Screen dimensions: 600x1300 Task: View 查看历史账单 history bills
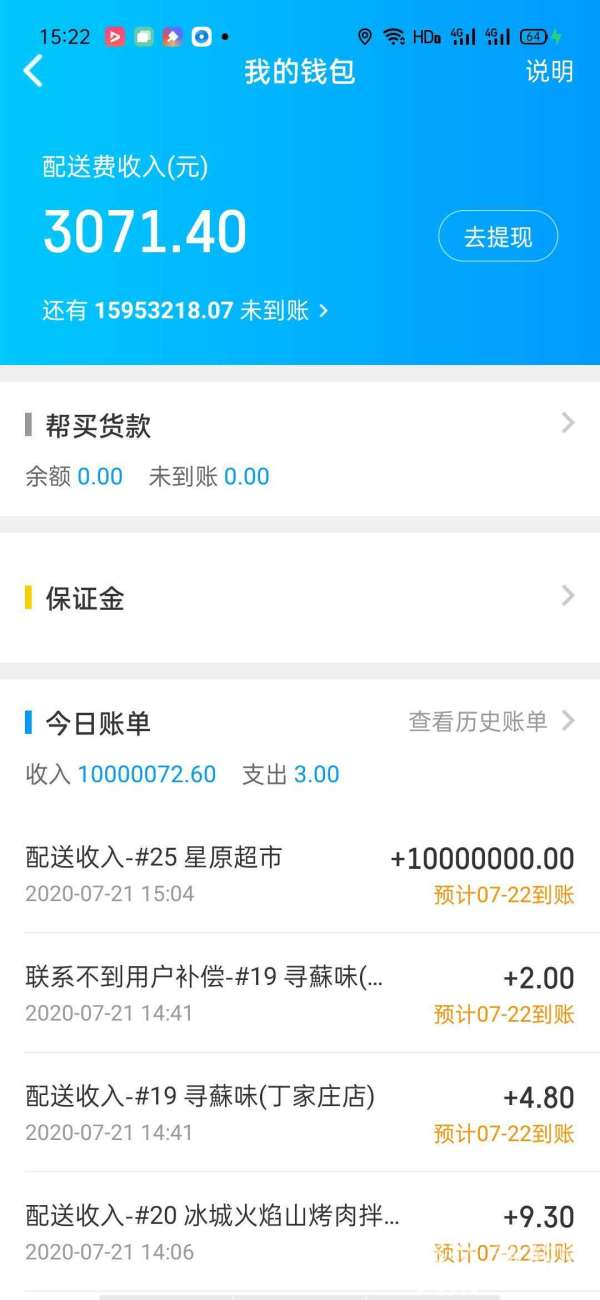click(x=492, y=721)
